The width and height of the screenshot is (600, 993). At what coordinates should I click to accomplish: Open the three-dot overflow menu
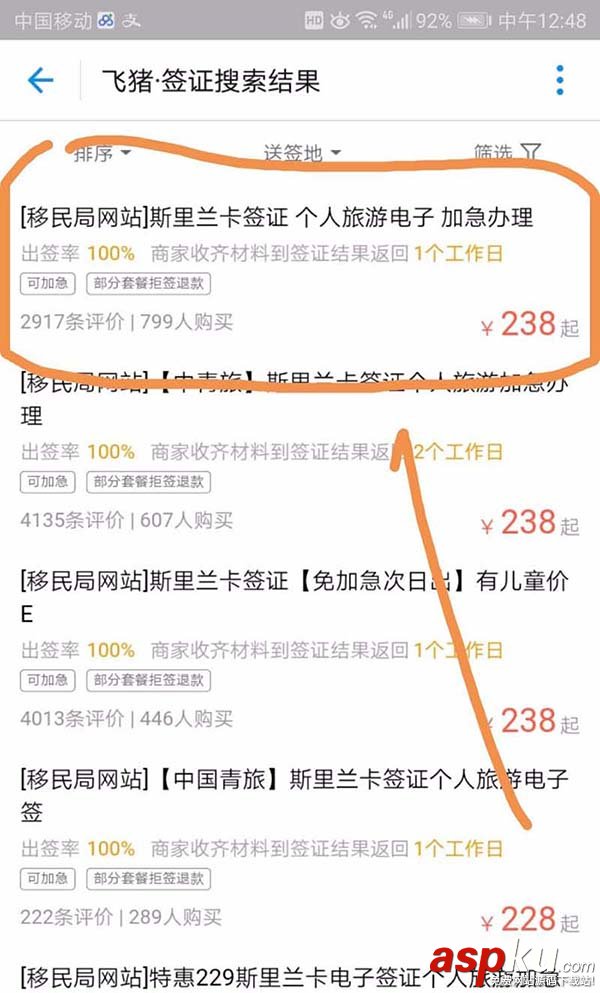click(x=560, y=81)
